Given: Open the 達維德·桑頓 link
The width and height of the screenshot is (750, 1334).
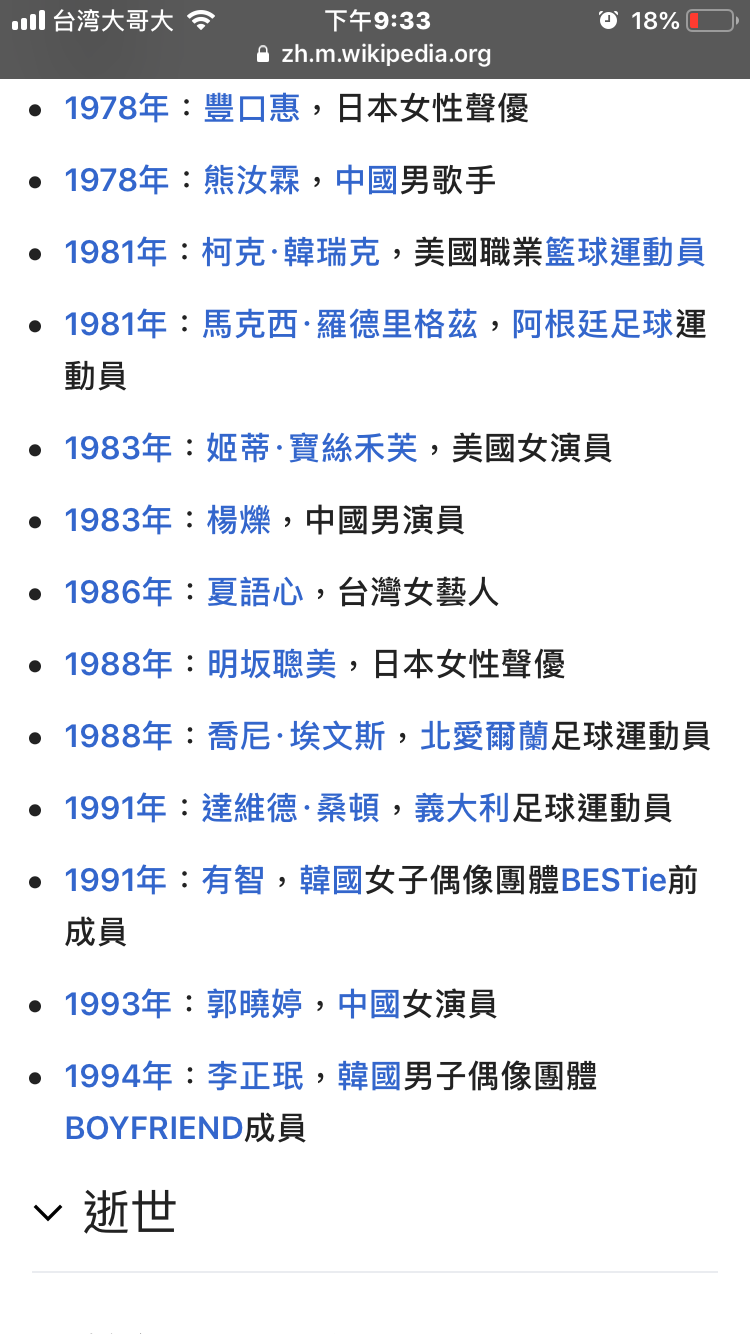Looking at the screenshot, I should click(291, 808).
